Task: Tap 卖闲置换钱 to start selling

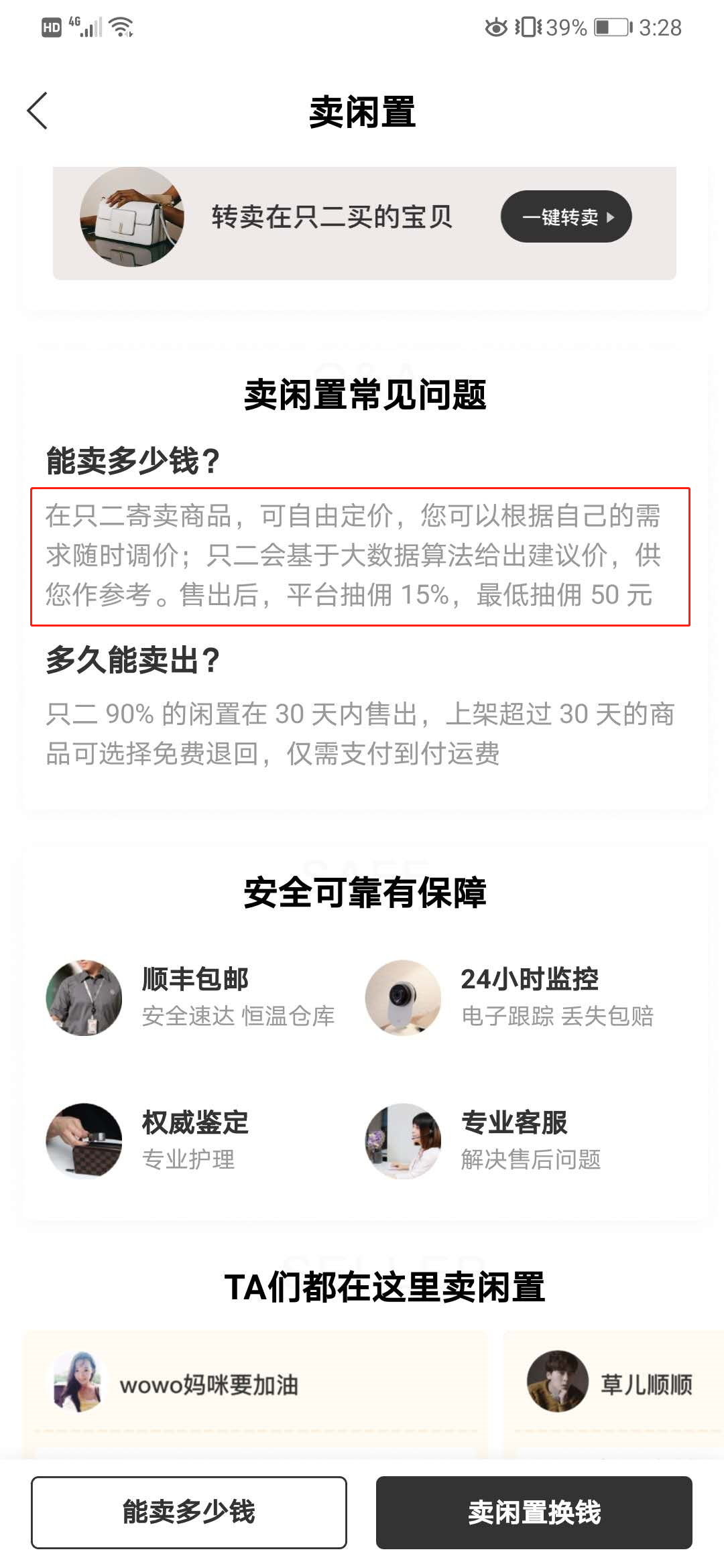Action: click(x=534, y=1512)
